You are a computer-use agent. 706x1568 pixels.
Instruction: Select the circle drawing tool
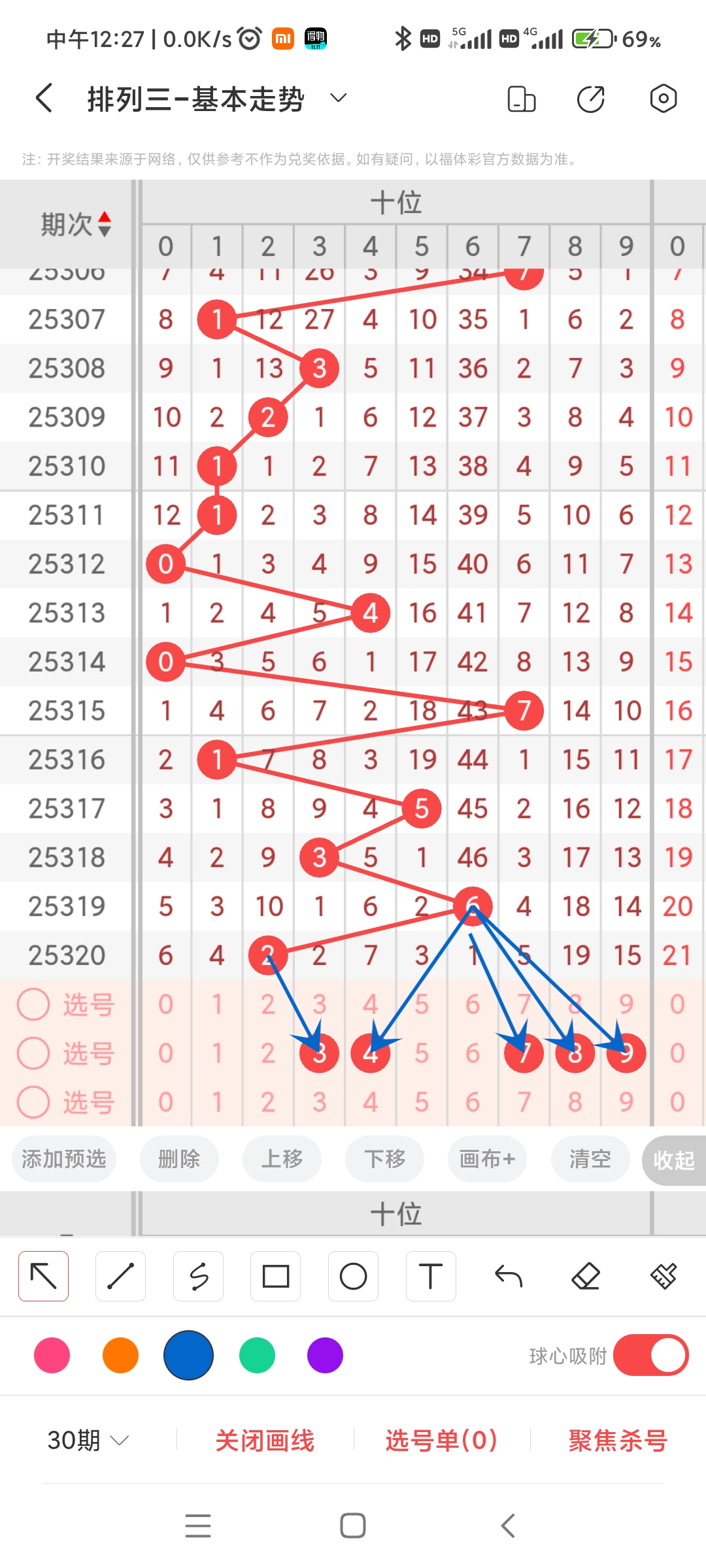353,1275
